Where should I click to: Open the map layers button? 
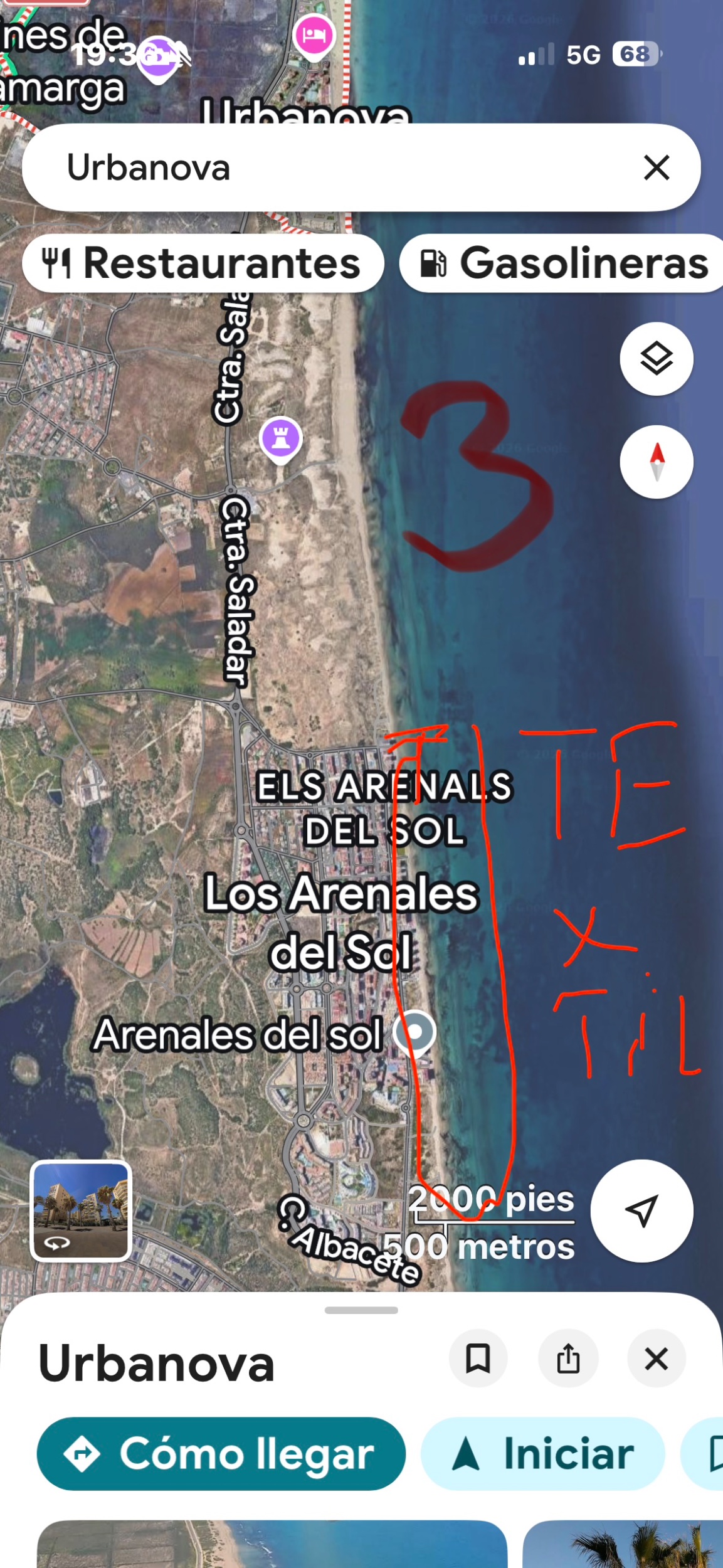(x=656, y=359)
